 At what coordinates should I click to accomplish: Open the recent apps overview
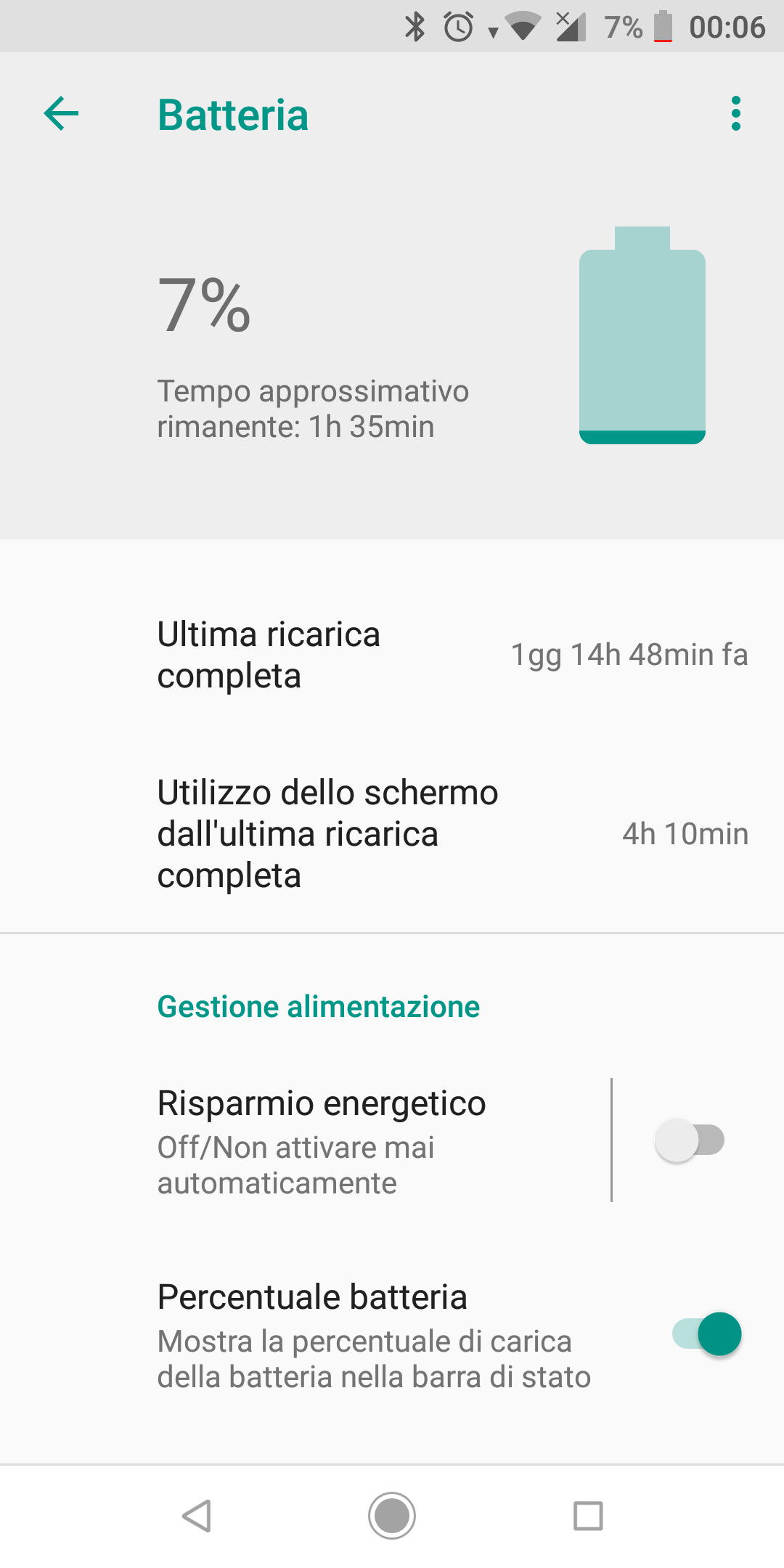click(588, 1516)
